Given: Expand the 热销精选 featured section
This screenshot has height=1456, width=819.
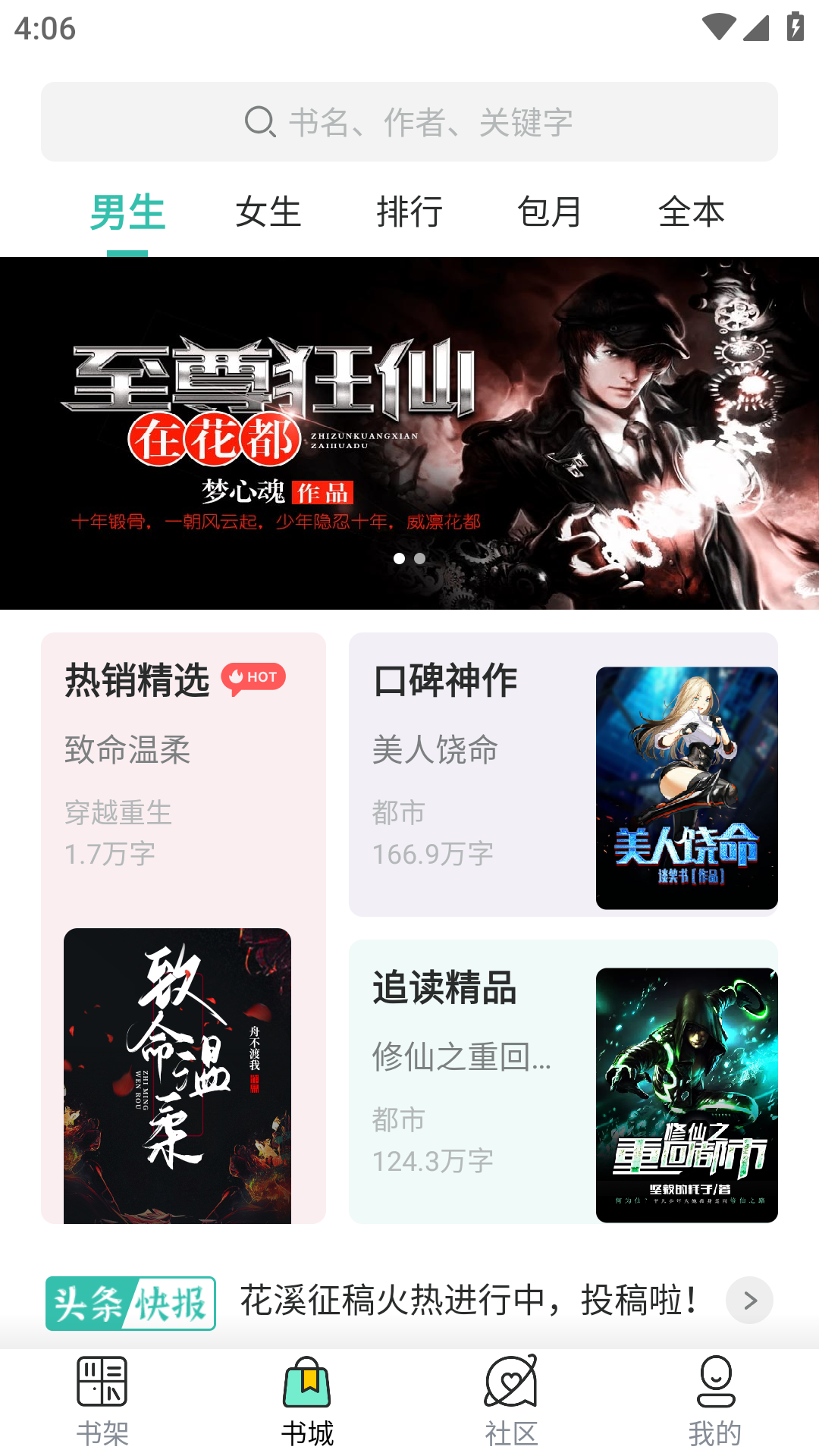Looking at the screenshot, I should tap(136, 680).
